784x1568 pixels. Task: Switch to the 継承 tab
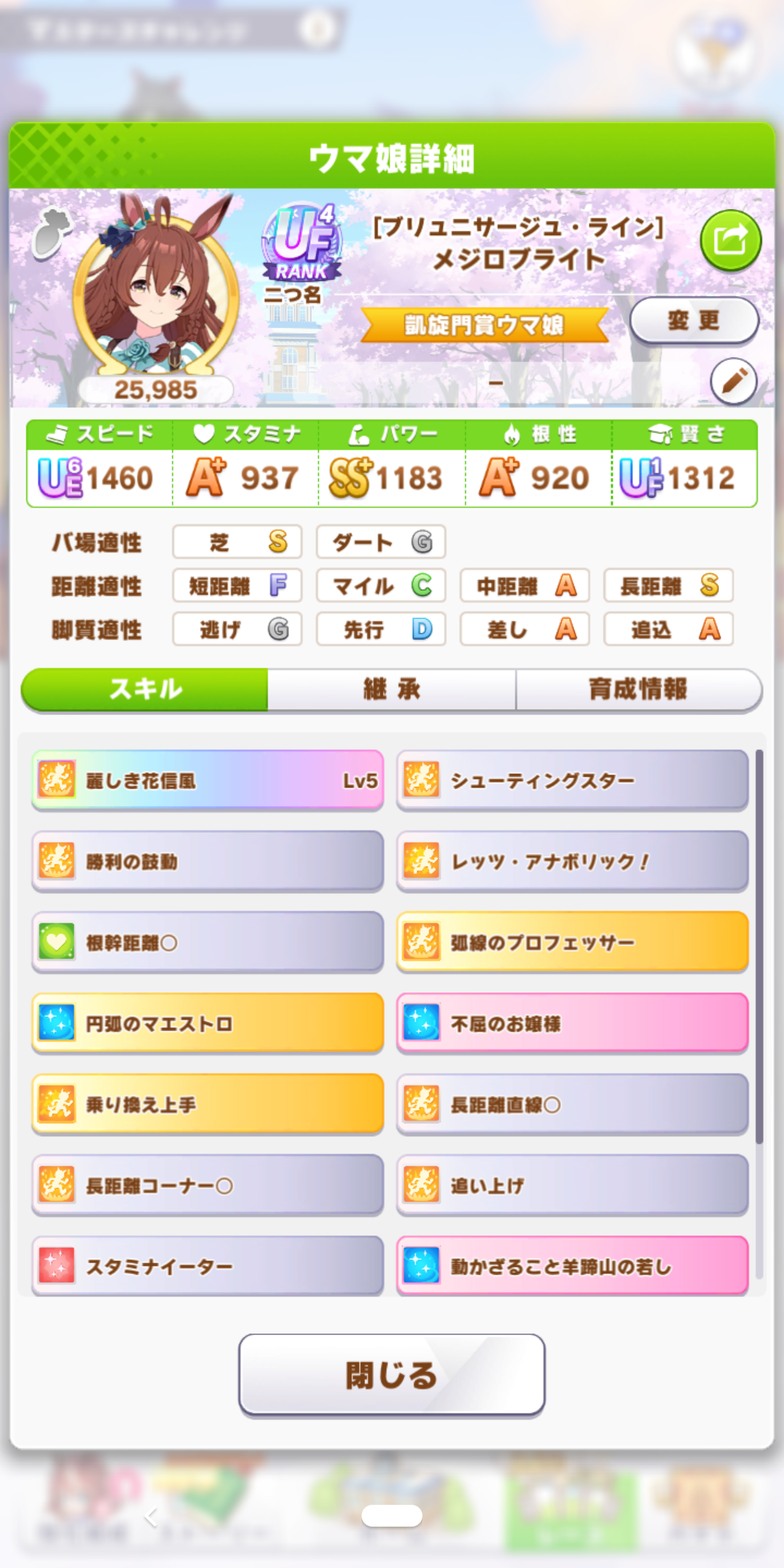[391, 689]
